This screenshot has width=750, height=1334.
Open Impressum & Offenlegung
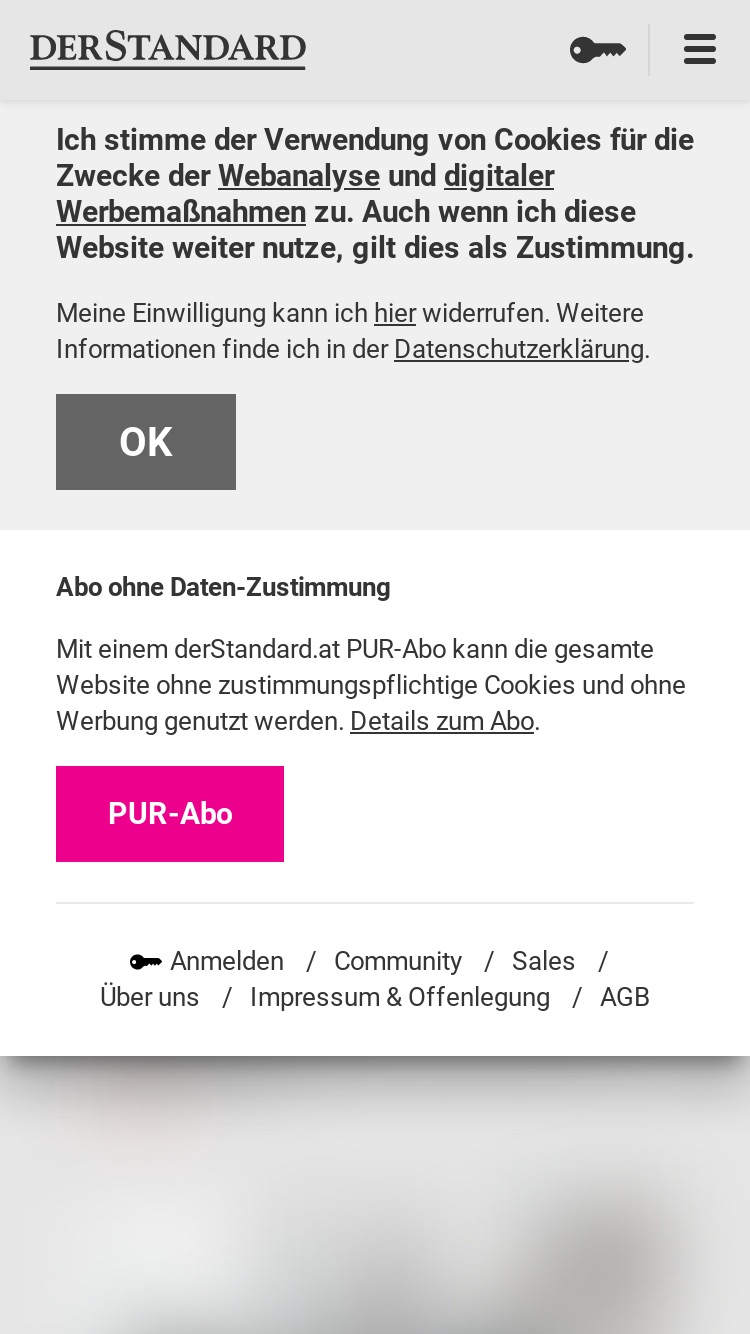(x=400, y=997)
